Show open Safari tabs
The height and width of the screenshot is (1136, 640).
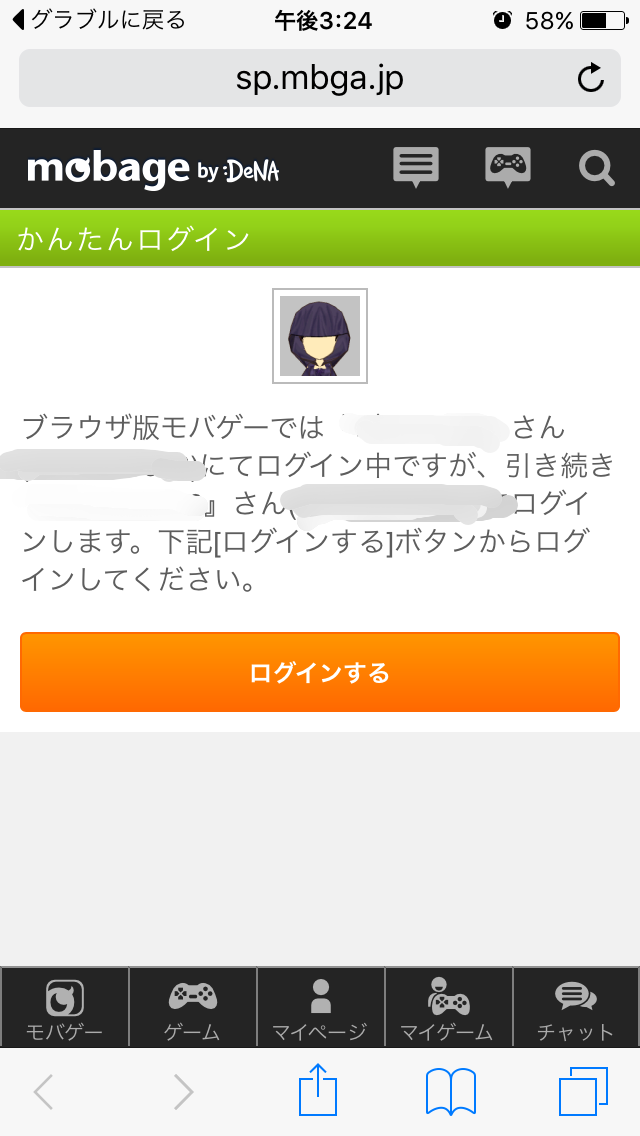[583, 1091]
